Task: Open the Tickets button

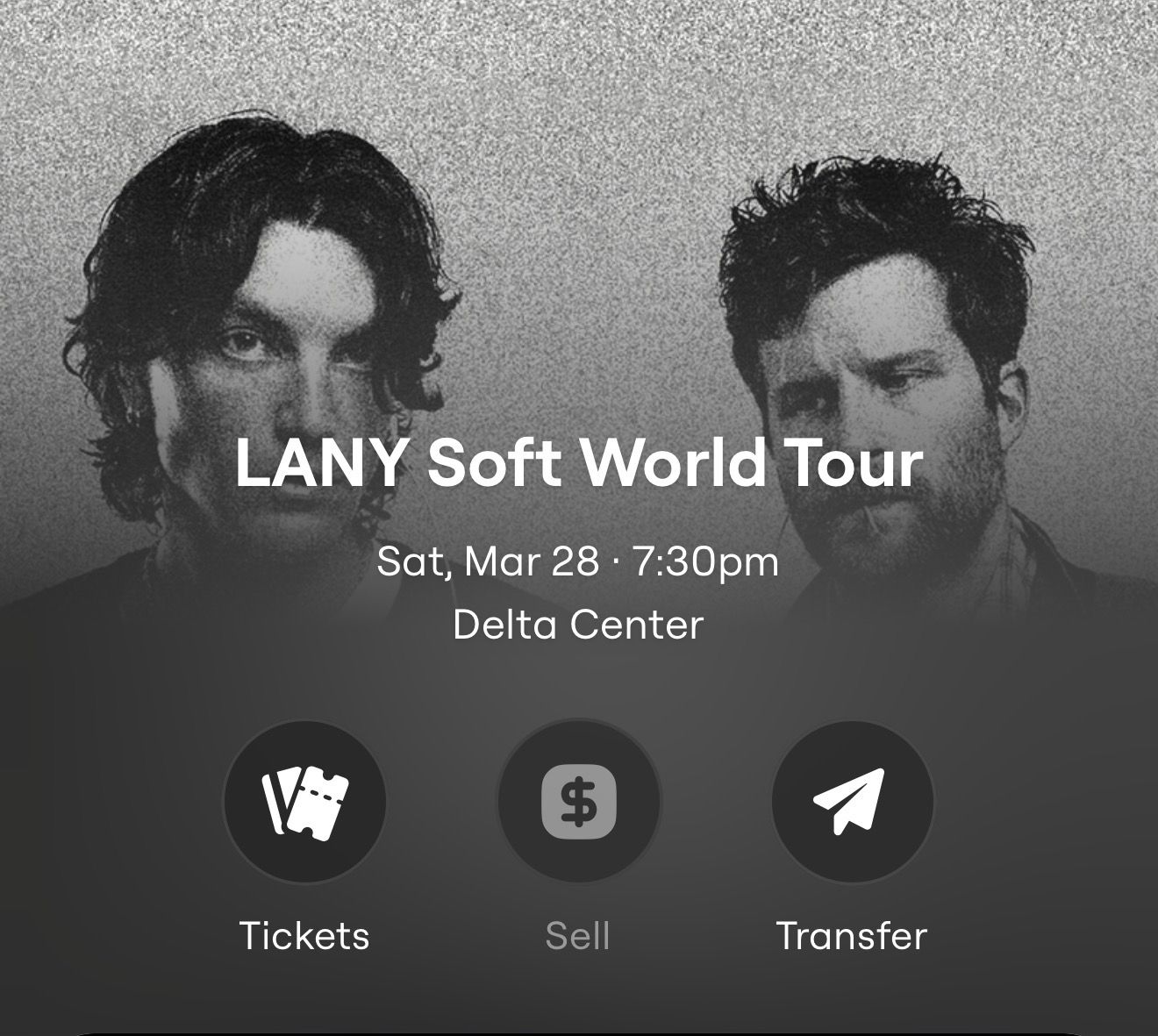Action: (304, 802)
